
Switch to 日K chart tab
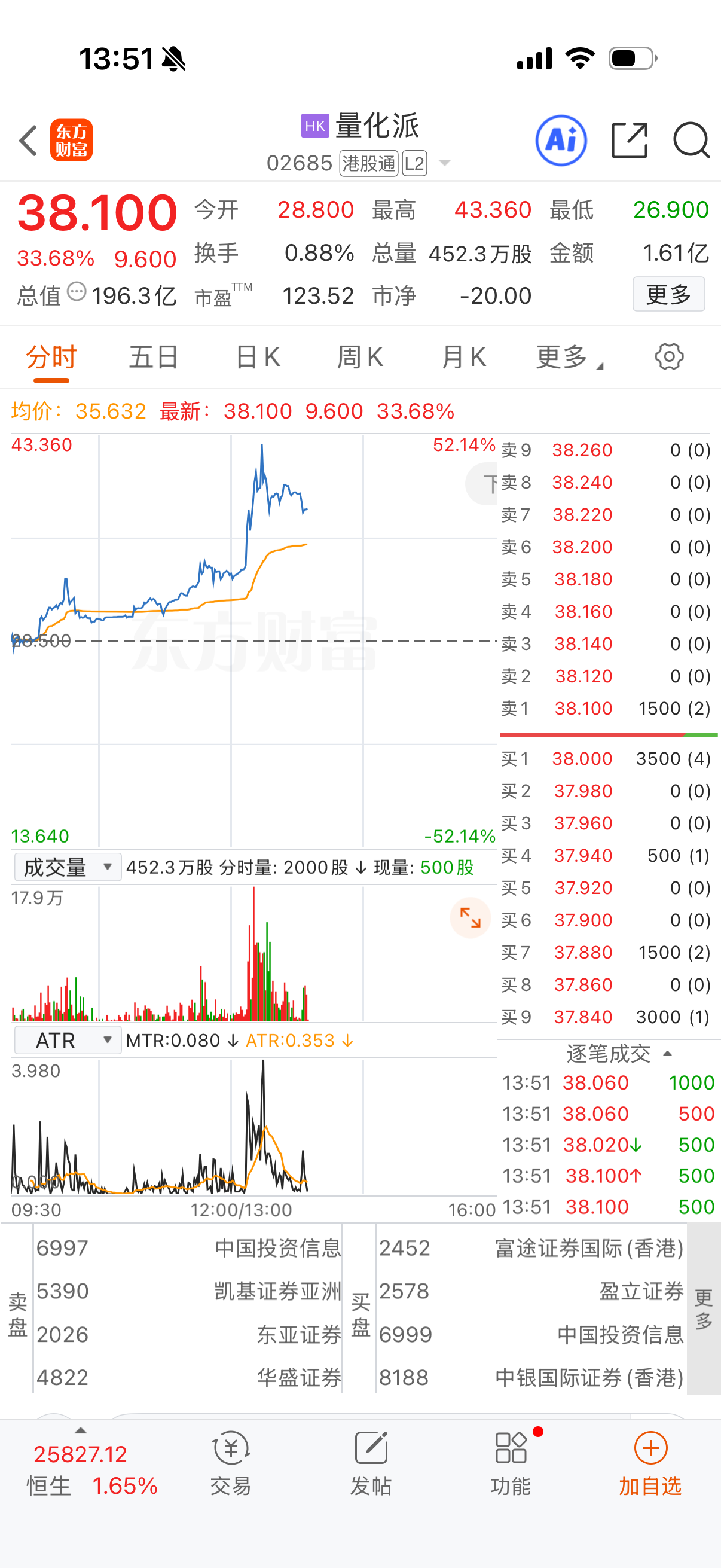[x=257, y=357]
